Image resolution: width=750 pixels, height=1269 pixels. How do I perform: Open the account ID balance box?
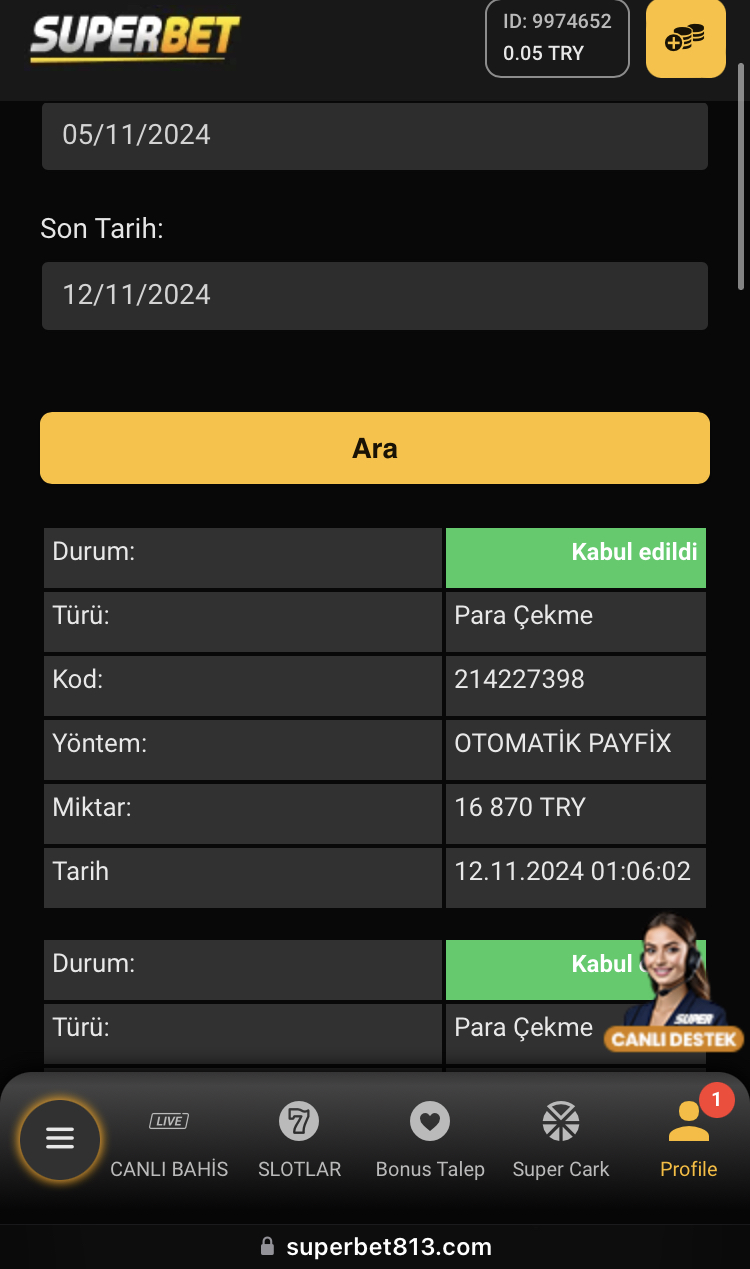(557, 38)
